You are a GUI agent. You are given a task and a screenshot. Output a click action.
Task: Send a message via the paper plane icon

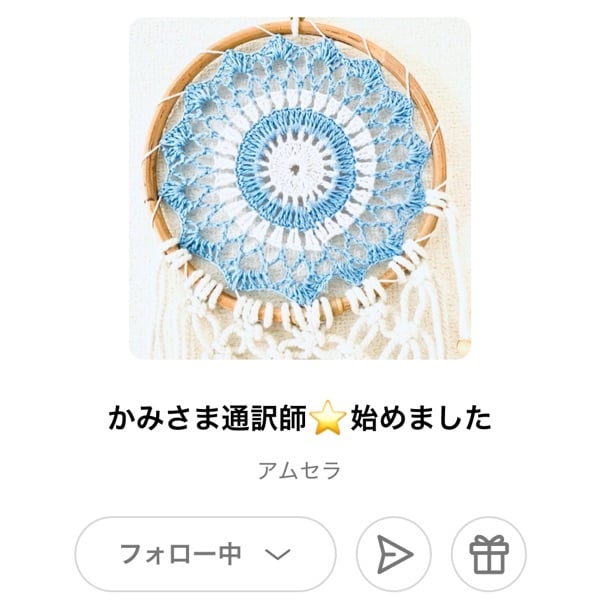(x=394, y=553)
